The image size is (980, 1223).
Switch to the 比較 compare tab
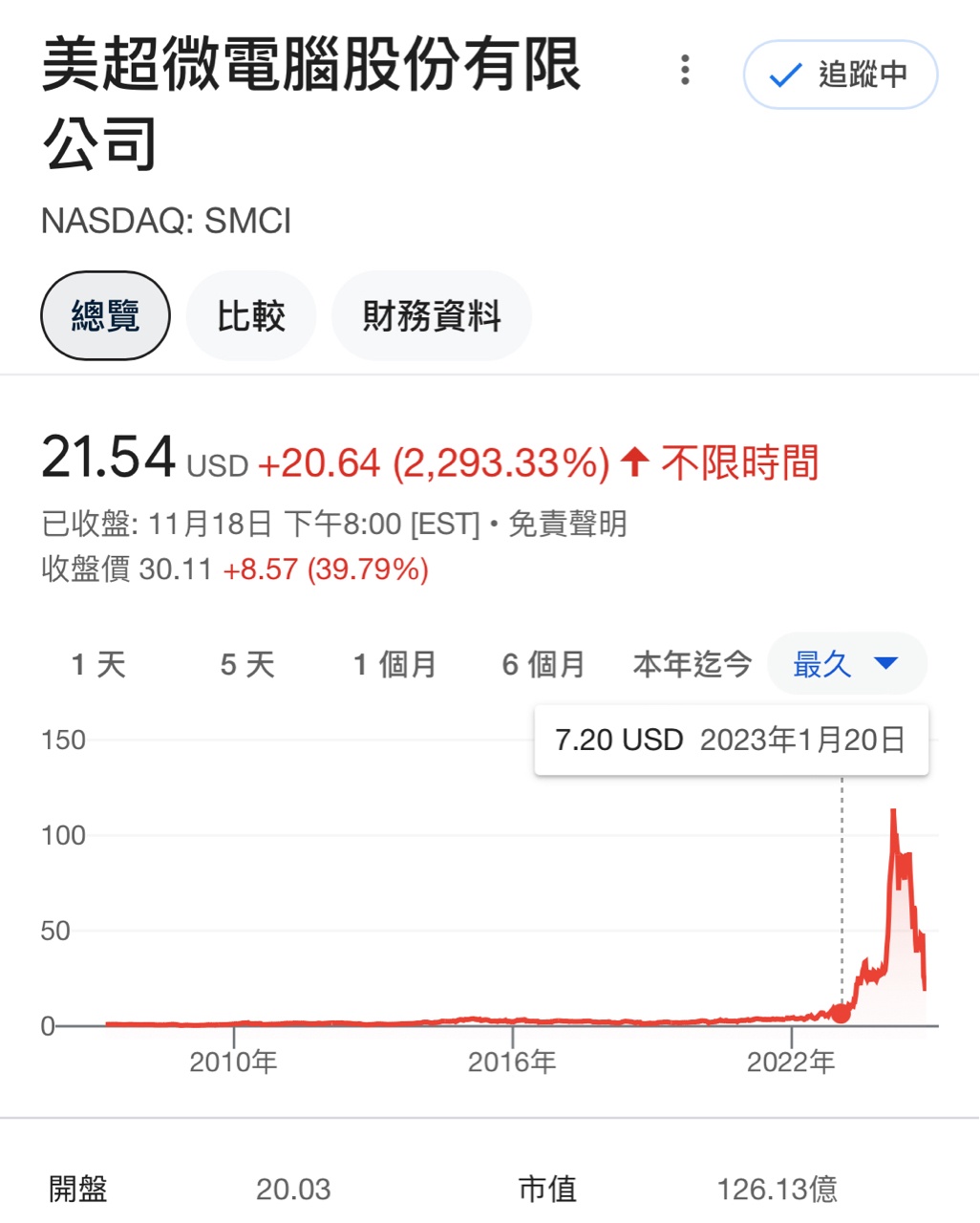[x=251, y=316]
